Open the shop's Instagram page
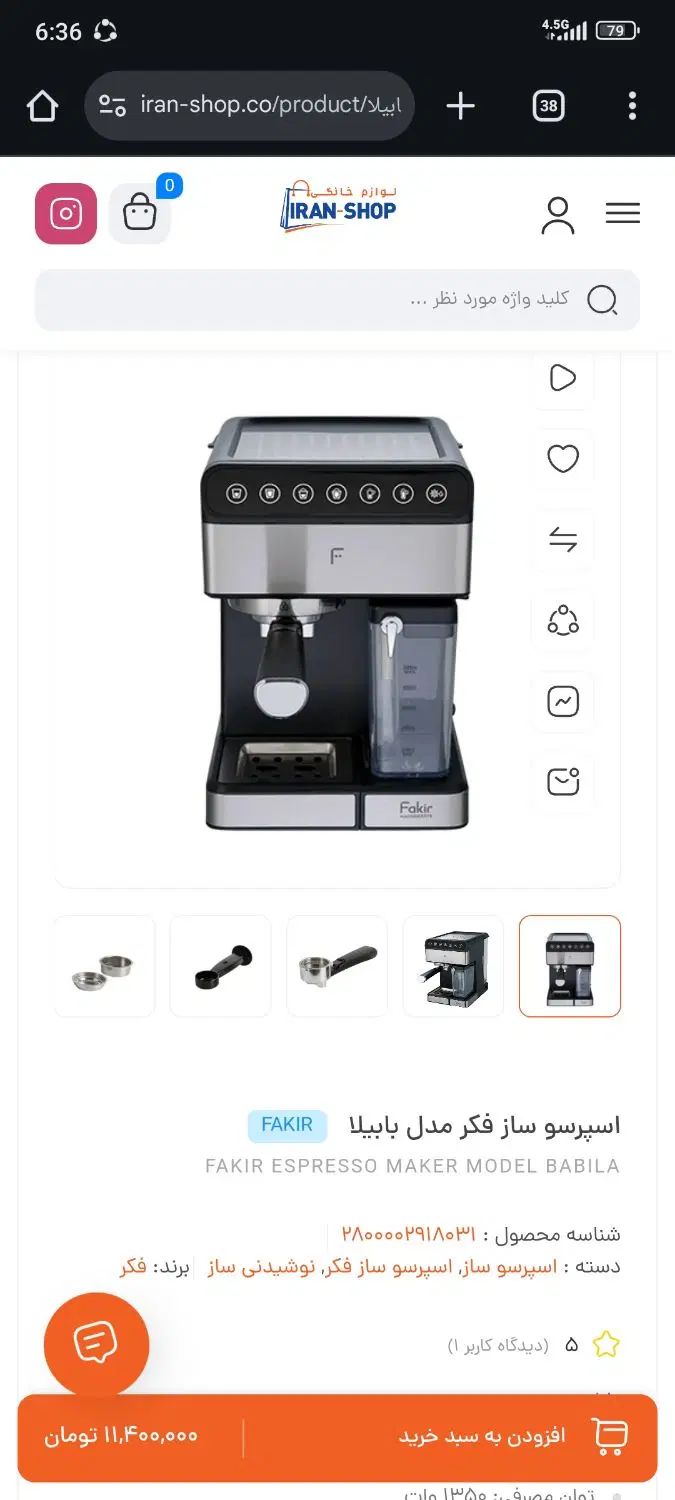 (66, 214)
